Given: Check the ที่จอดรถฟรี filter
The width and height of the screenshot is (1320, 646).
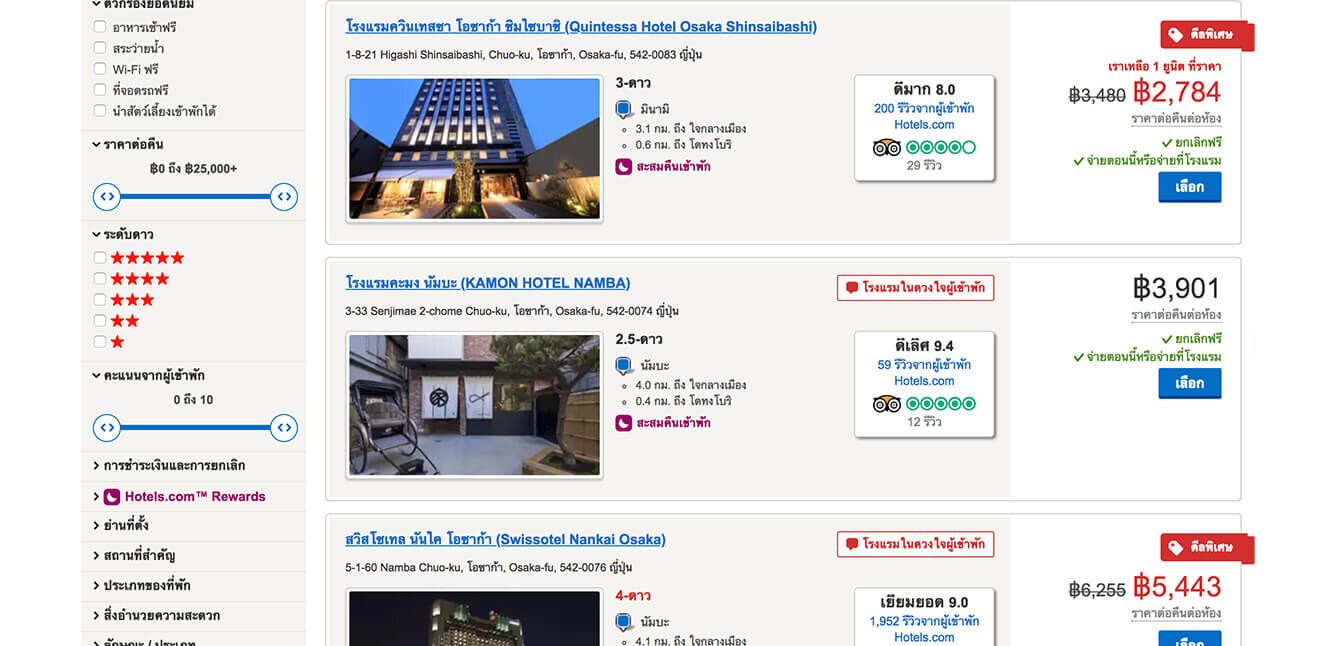Looking at the screenshot, I should pyautogui.click(x=100, y=90).
